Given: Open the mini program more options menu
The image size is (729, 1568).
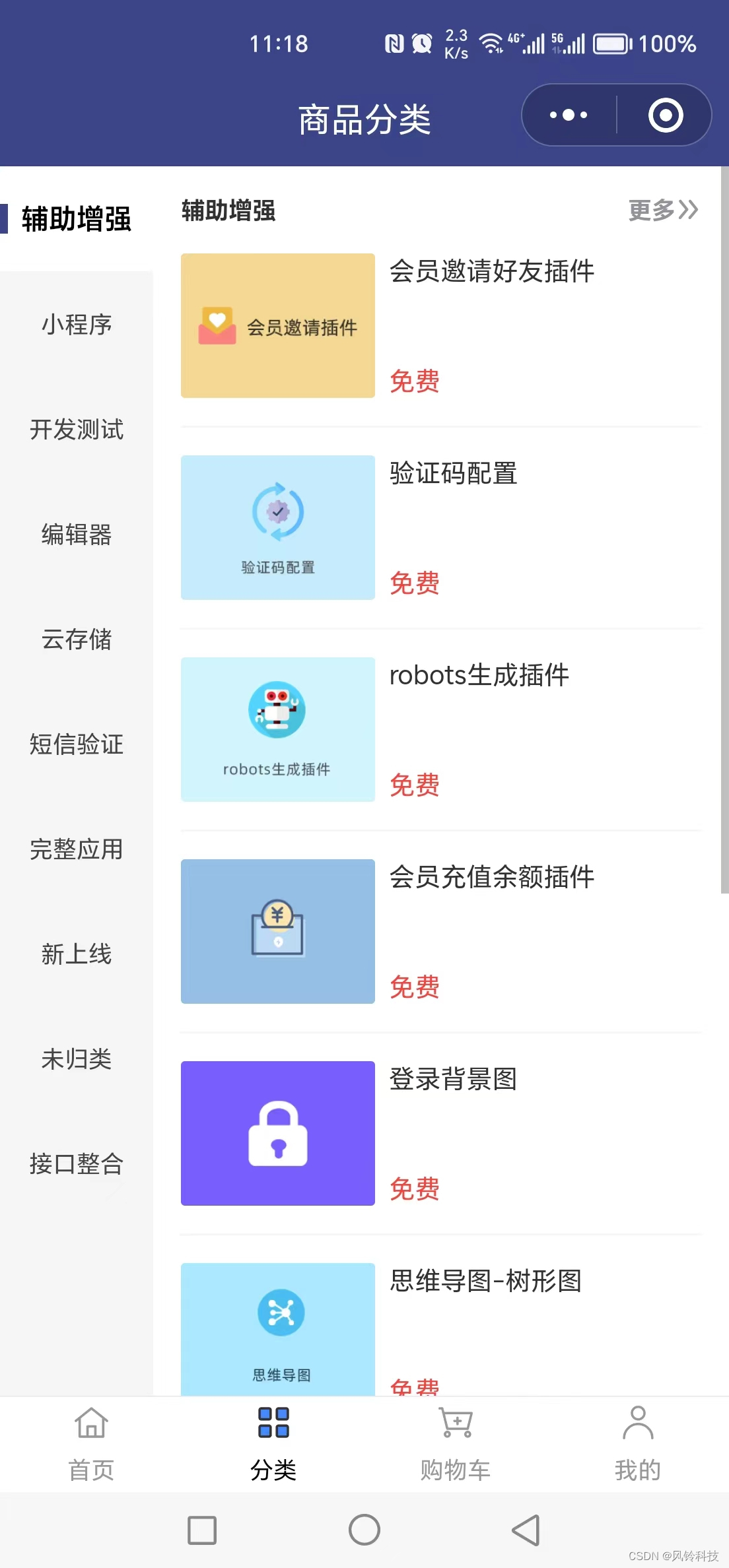Looking at the screenshot, I should tap(569, 115).
